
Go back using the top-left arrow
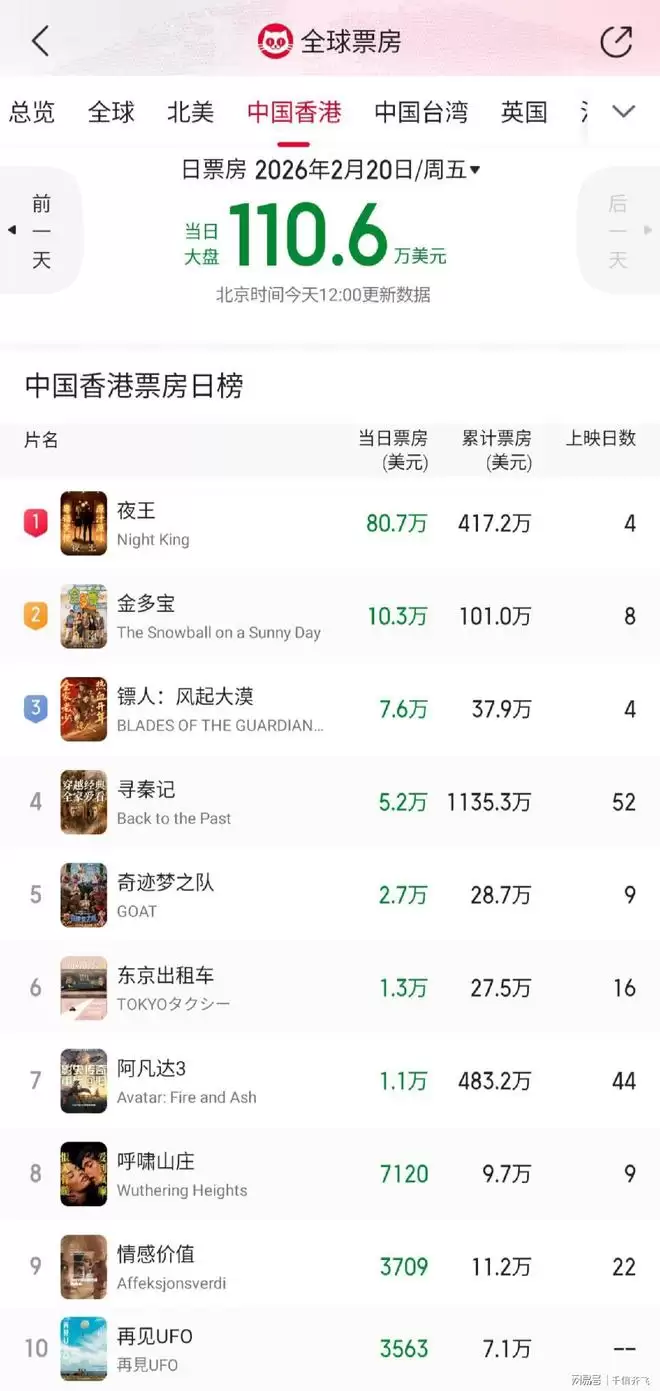(40, 41)
